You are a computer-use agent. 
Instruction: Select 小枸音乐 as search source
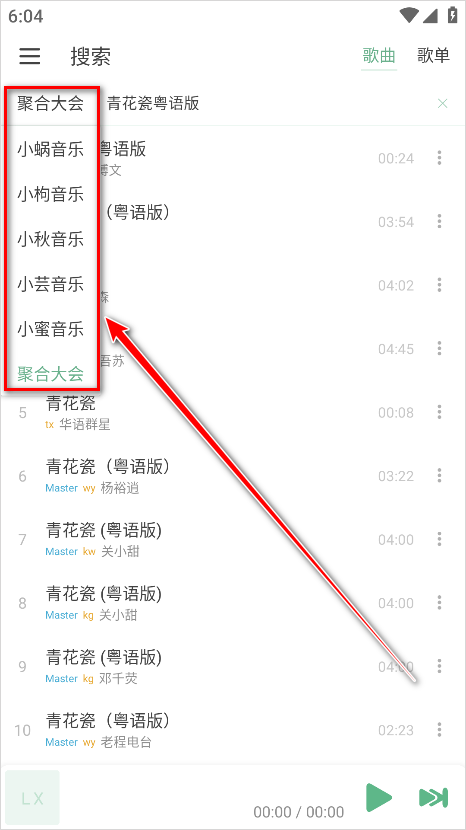(x=50, y=195)
